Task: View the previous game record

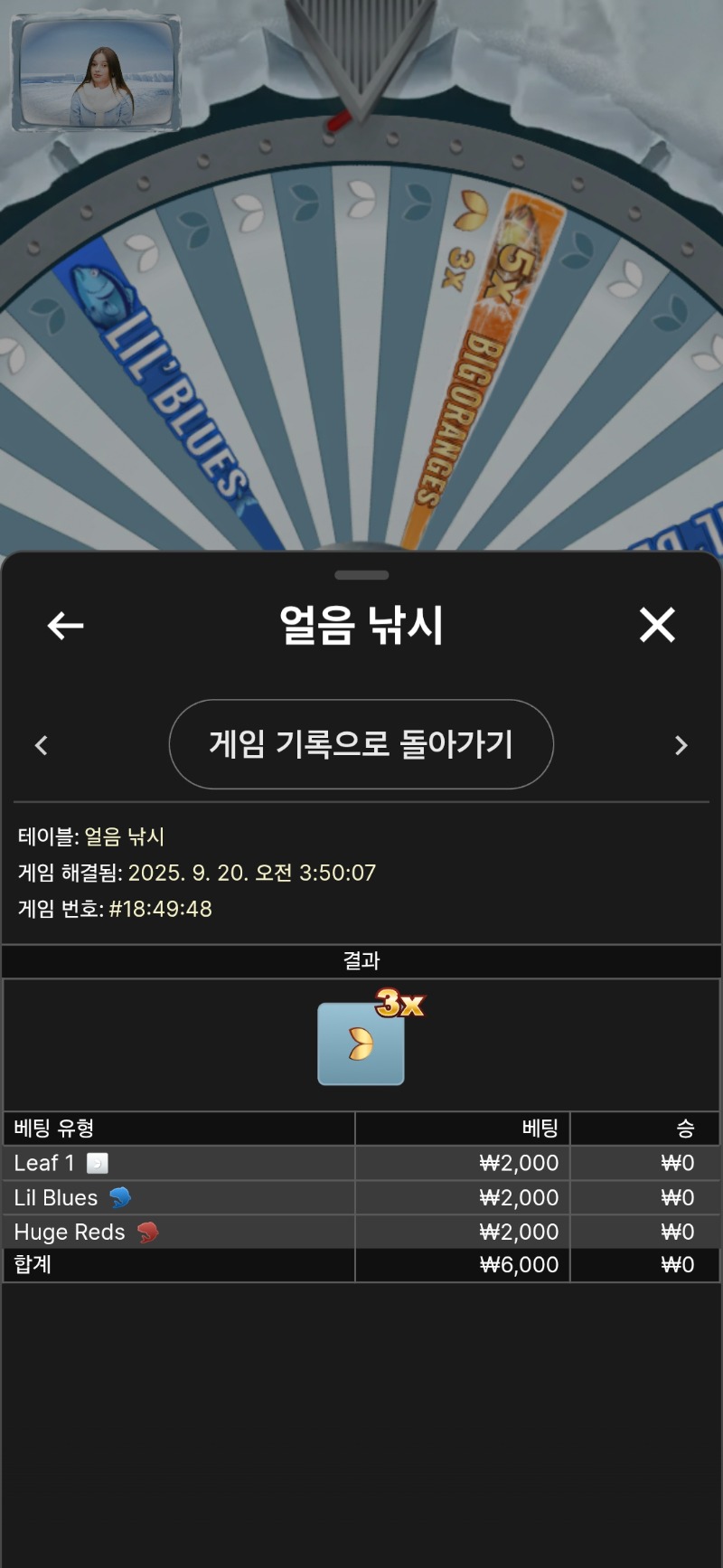Action: click(41, 745)
